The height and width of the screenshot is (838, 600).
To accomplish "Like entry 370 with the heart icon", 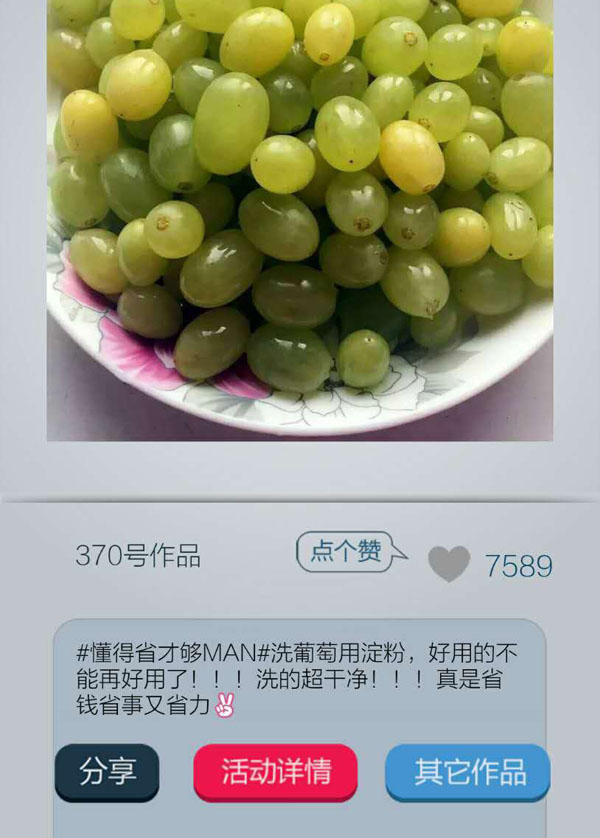I will pyautogui.click(x=449, y=565).
